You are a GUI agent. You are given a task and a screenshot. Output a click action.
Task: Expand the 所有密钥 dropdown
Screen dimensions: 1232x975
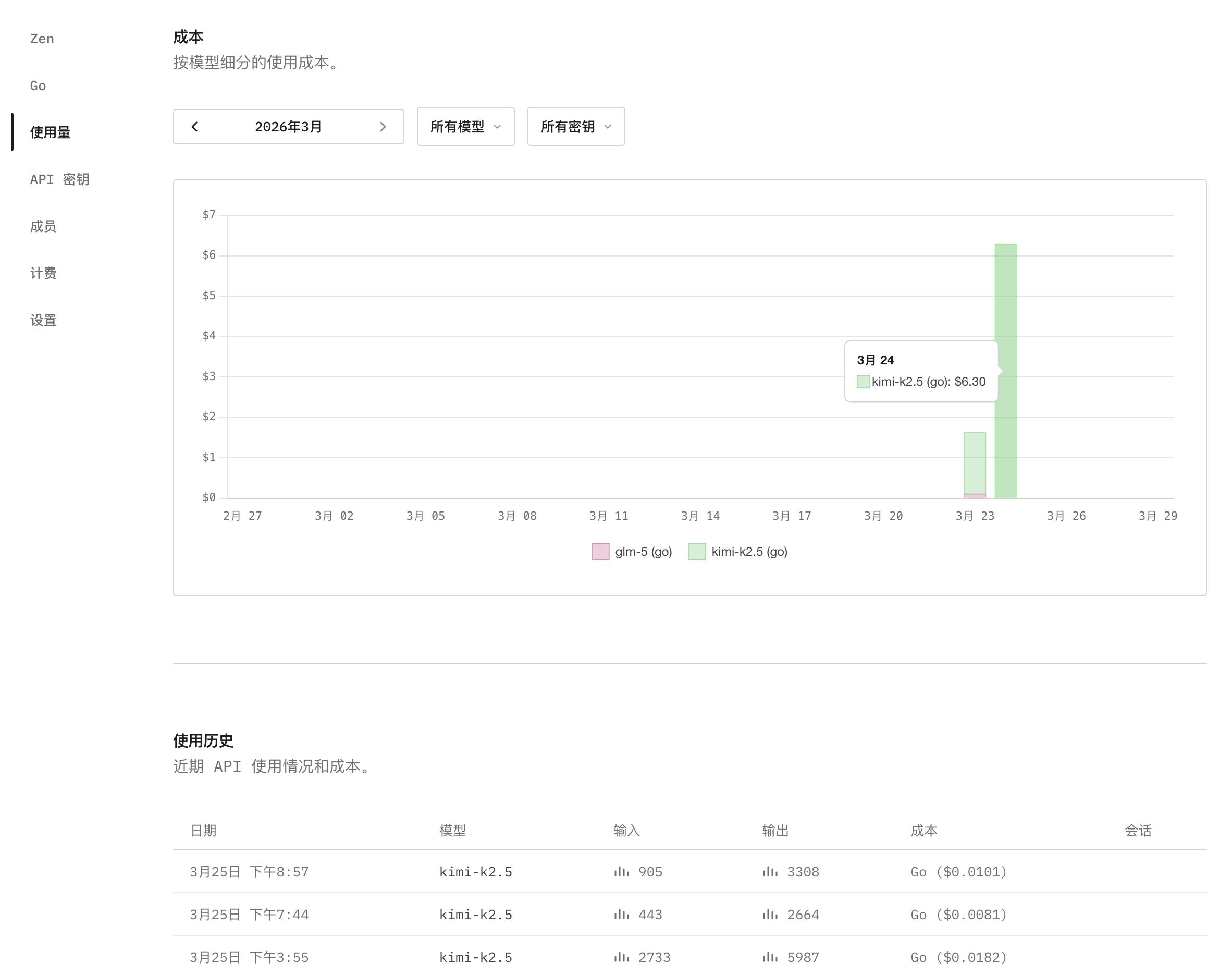click(x=575, y=127)
